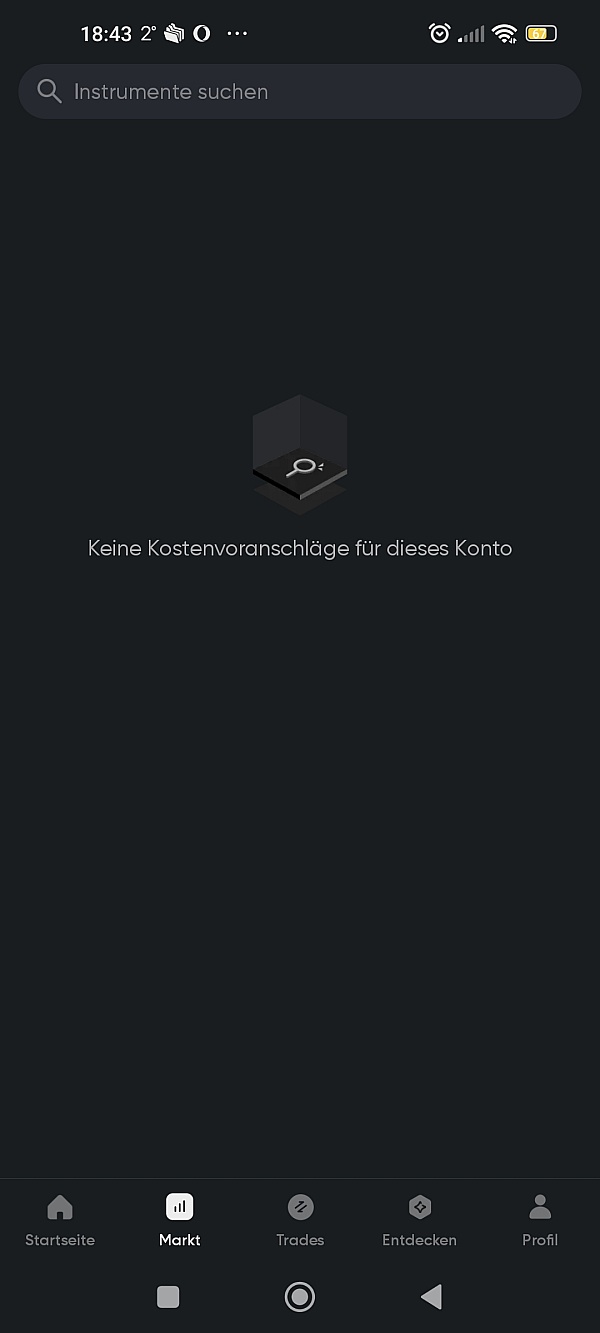Go to the Startseite tab
Viewport: 600px width, 1333px height.
[60, 1220]
